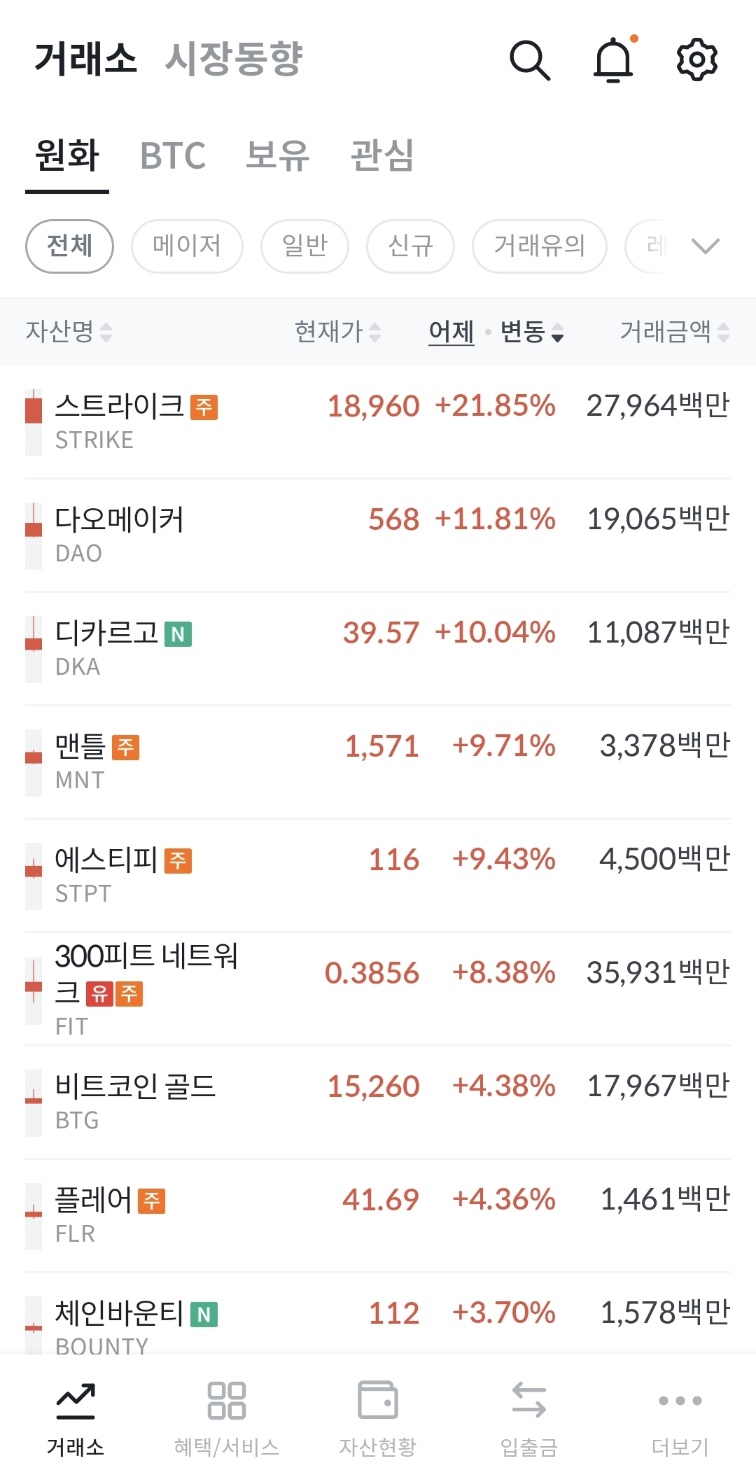
Task: Switch to the BTC market tab
Action: point(172,157)
